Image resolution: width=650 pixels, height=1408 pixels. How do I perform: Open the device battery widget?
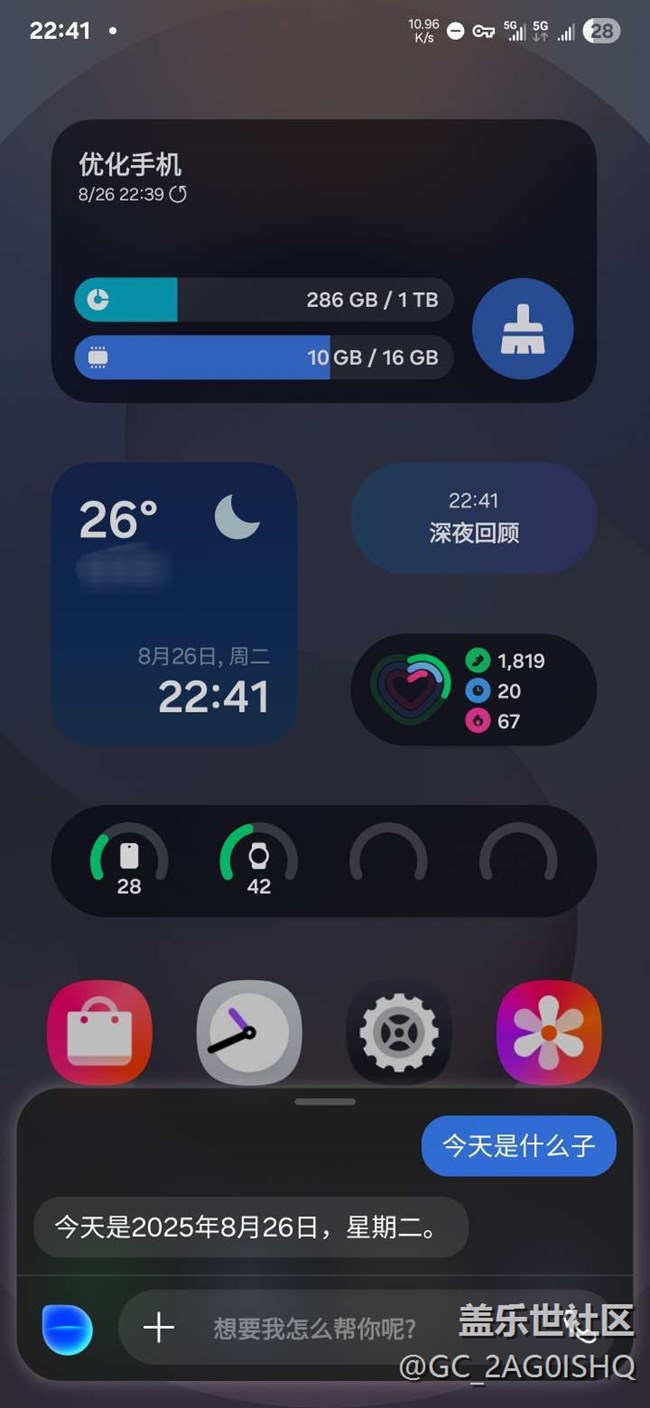323,860
